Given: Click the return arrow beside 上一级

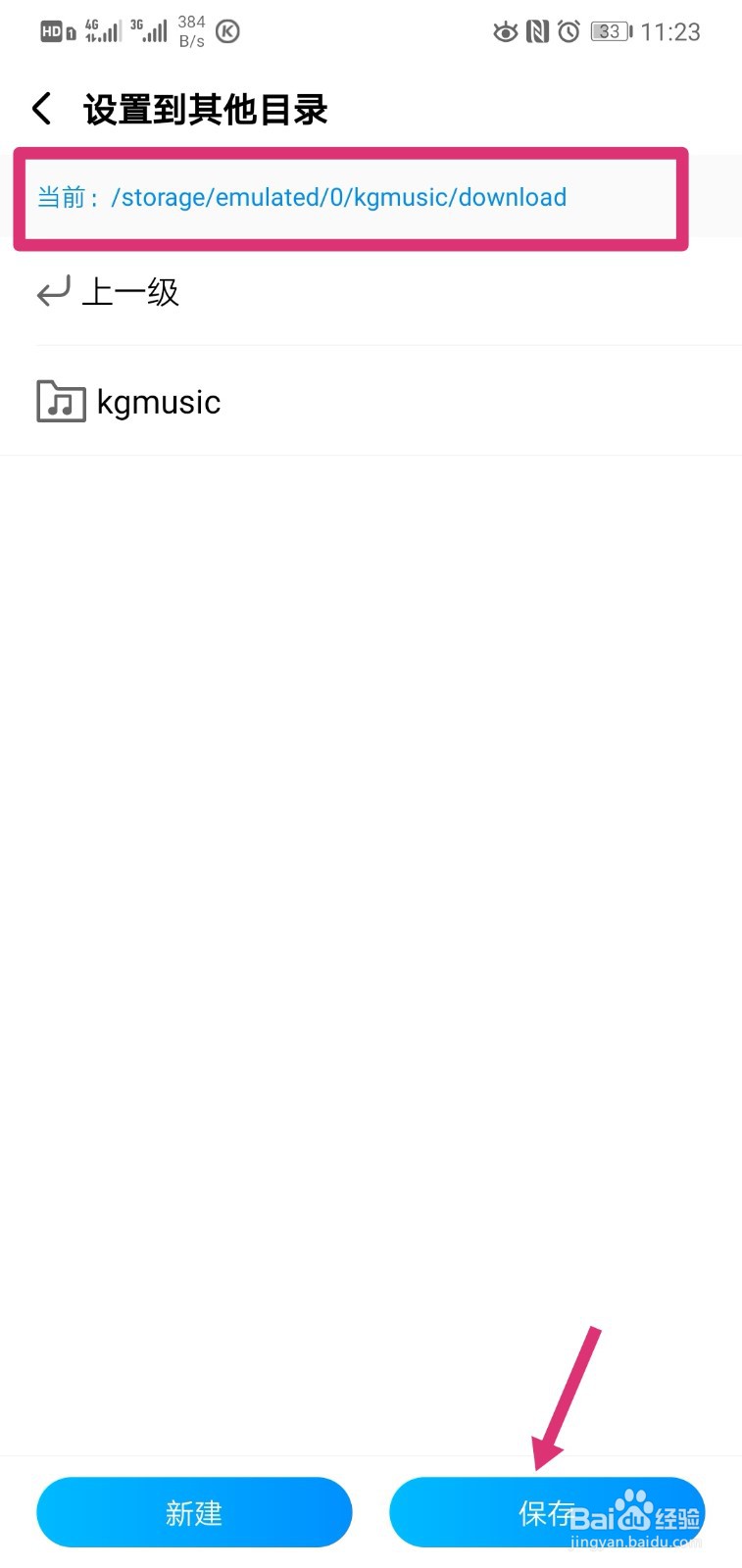Looking at the screenshot, I should (x=52, y=291).
